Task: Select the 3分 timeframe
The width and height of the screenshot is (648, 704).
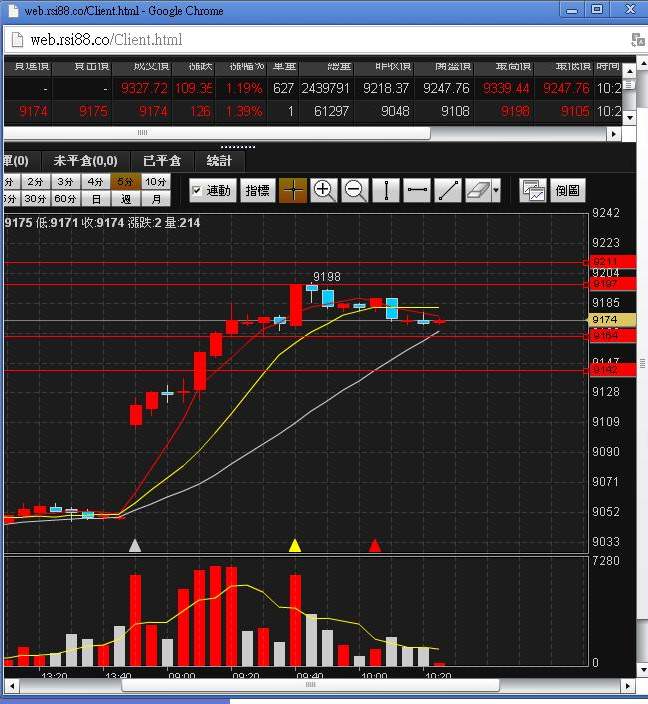Action: pyautogui.click(x=65, y=182)
